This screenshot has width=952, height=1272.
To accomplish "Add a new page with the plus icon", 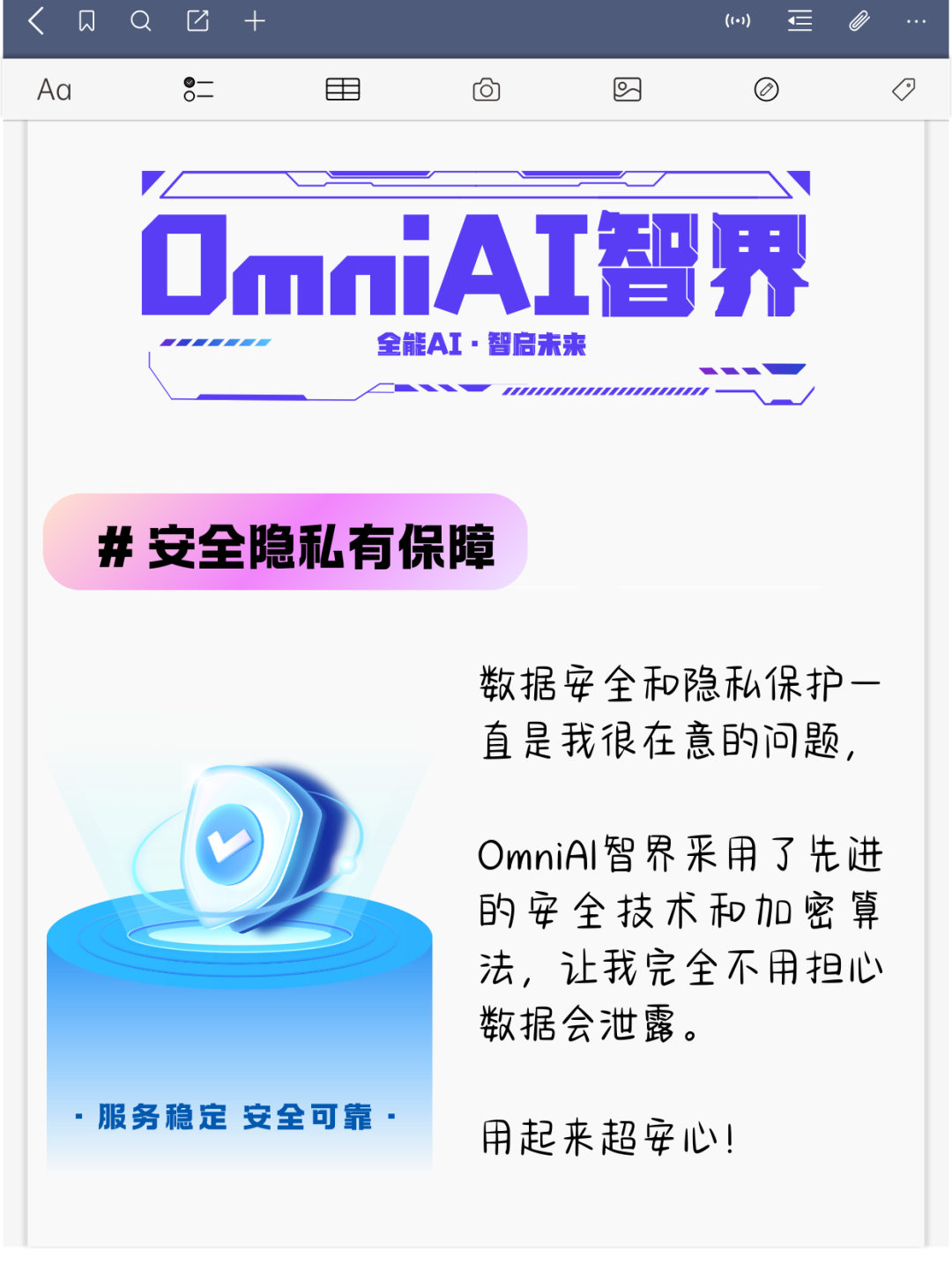I will [x=255, y=21].
